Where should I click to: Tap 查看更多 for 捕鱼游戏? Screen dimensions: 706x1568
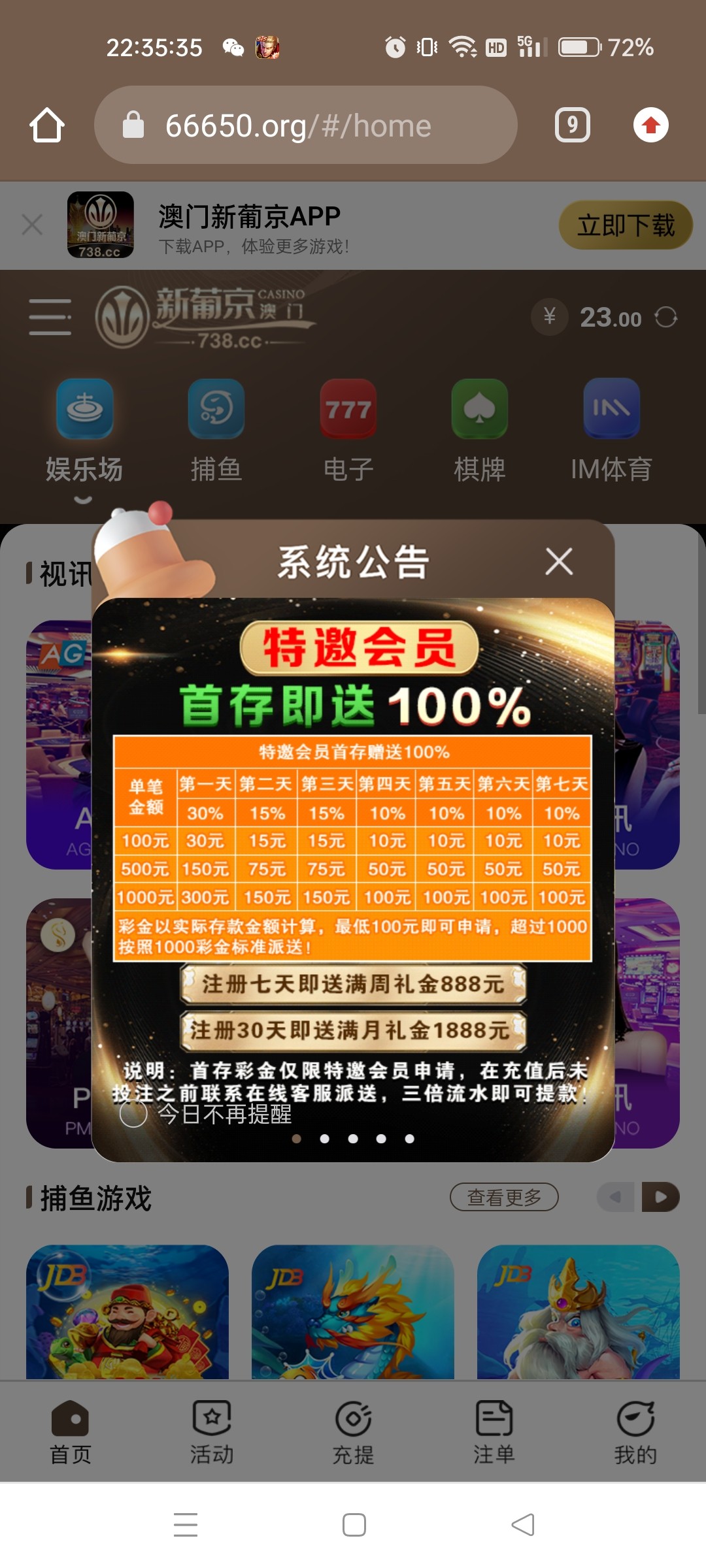(504, 1197)
